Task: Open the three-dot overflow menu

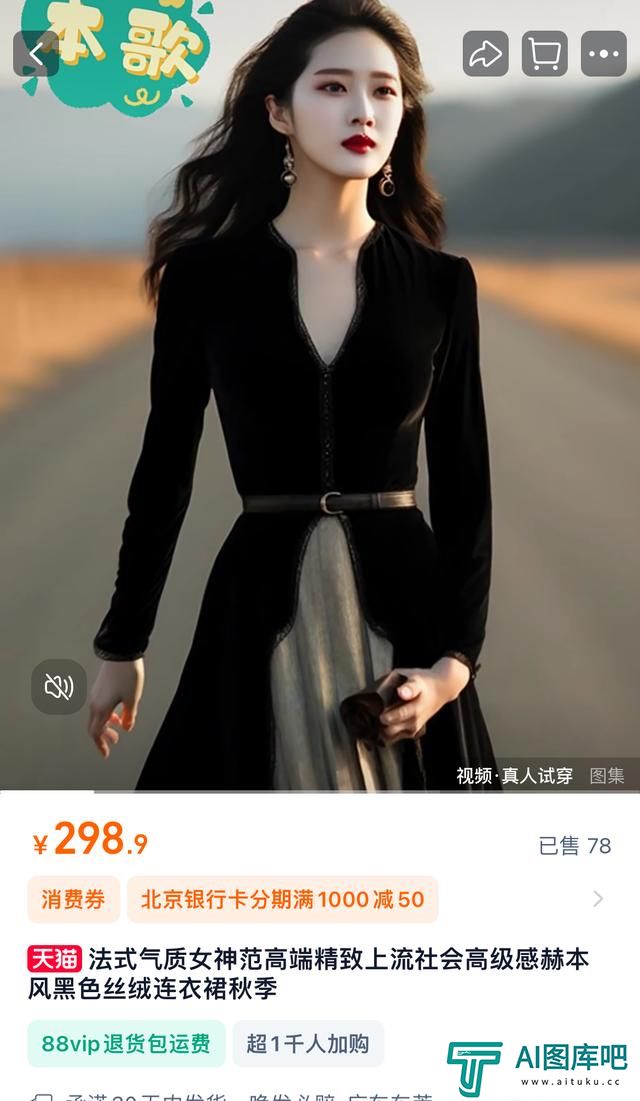Action: coord(603,54)
